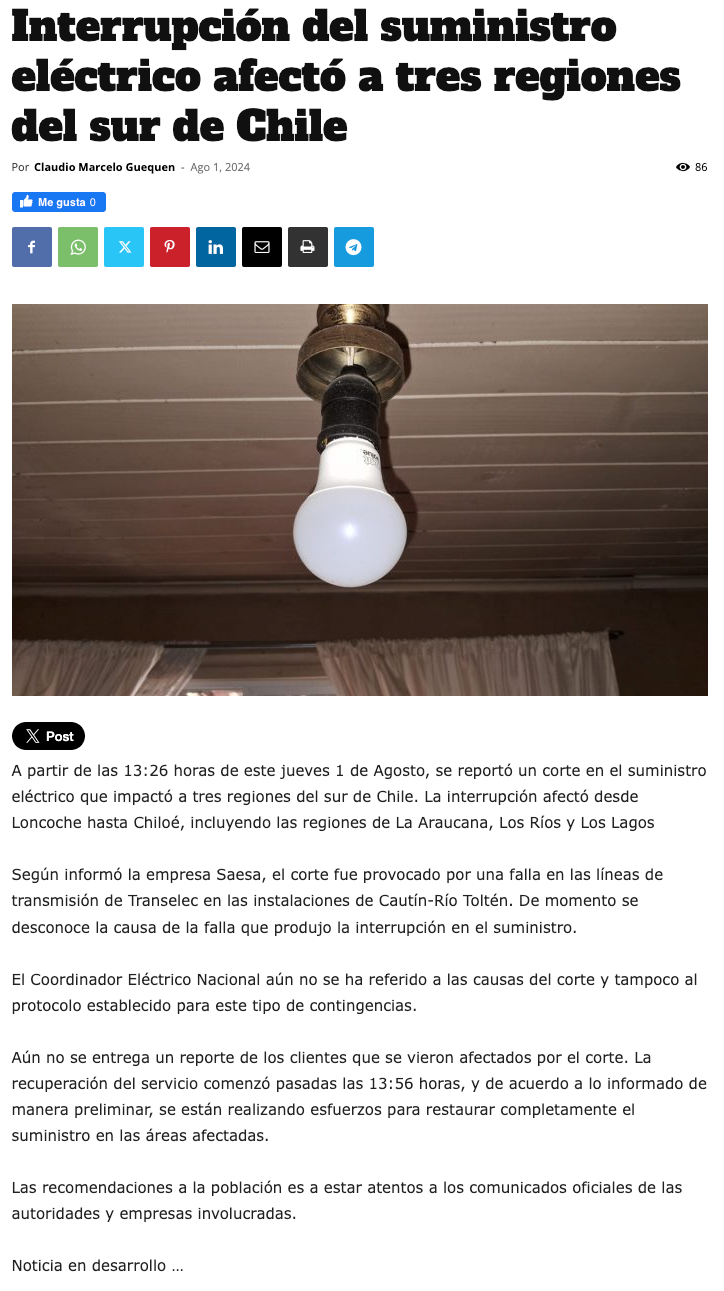724x1291 pixels.
Task: Share the article on X
Action: [124, 247]
